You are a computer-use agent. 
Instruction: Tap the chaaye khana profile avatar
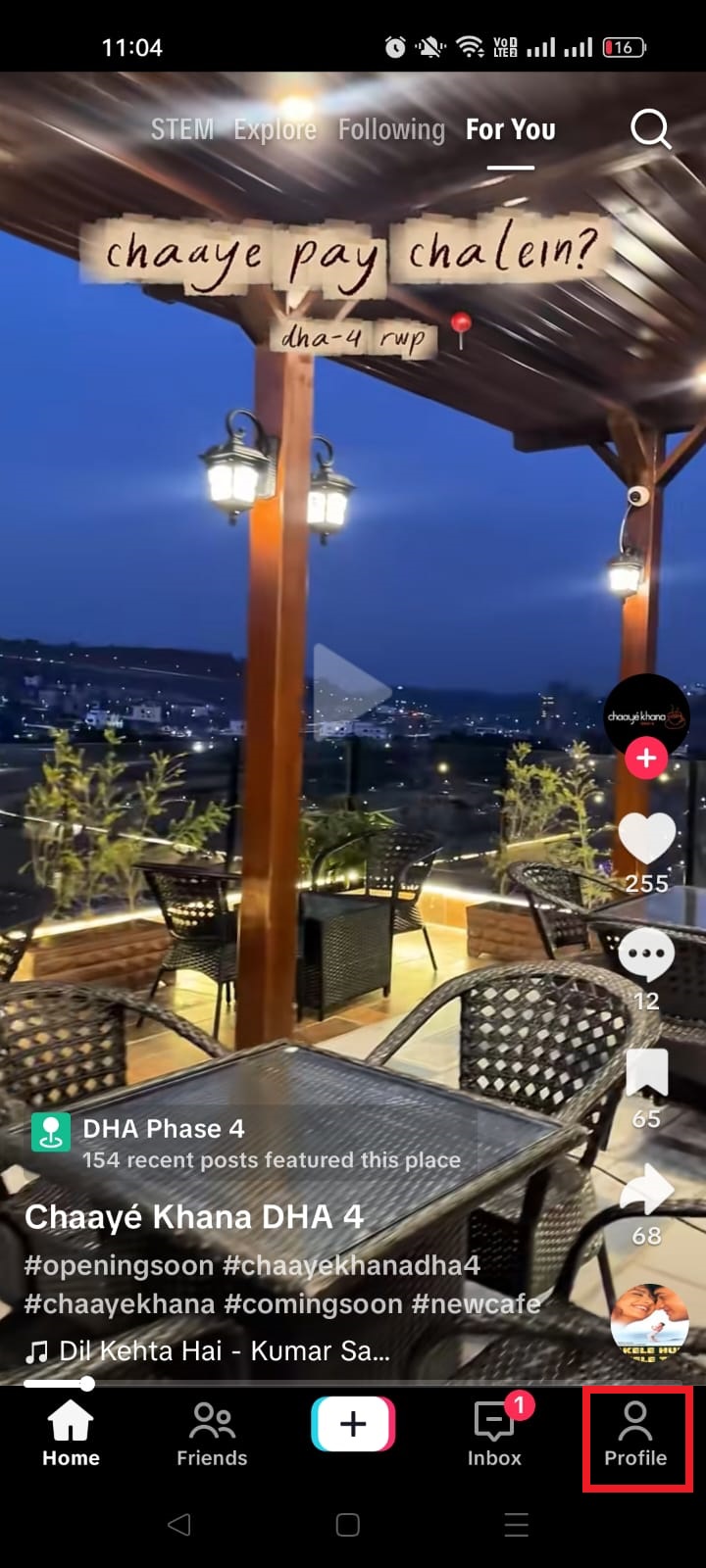click(646, 714)
